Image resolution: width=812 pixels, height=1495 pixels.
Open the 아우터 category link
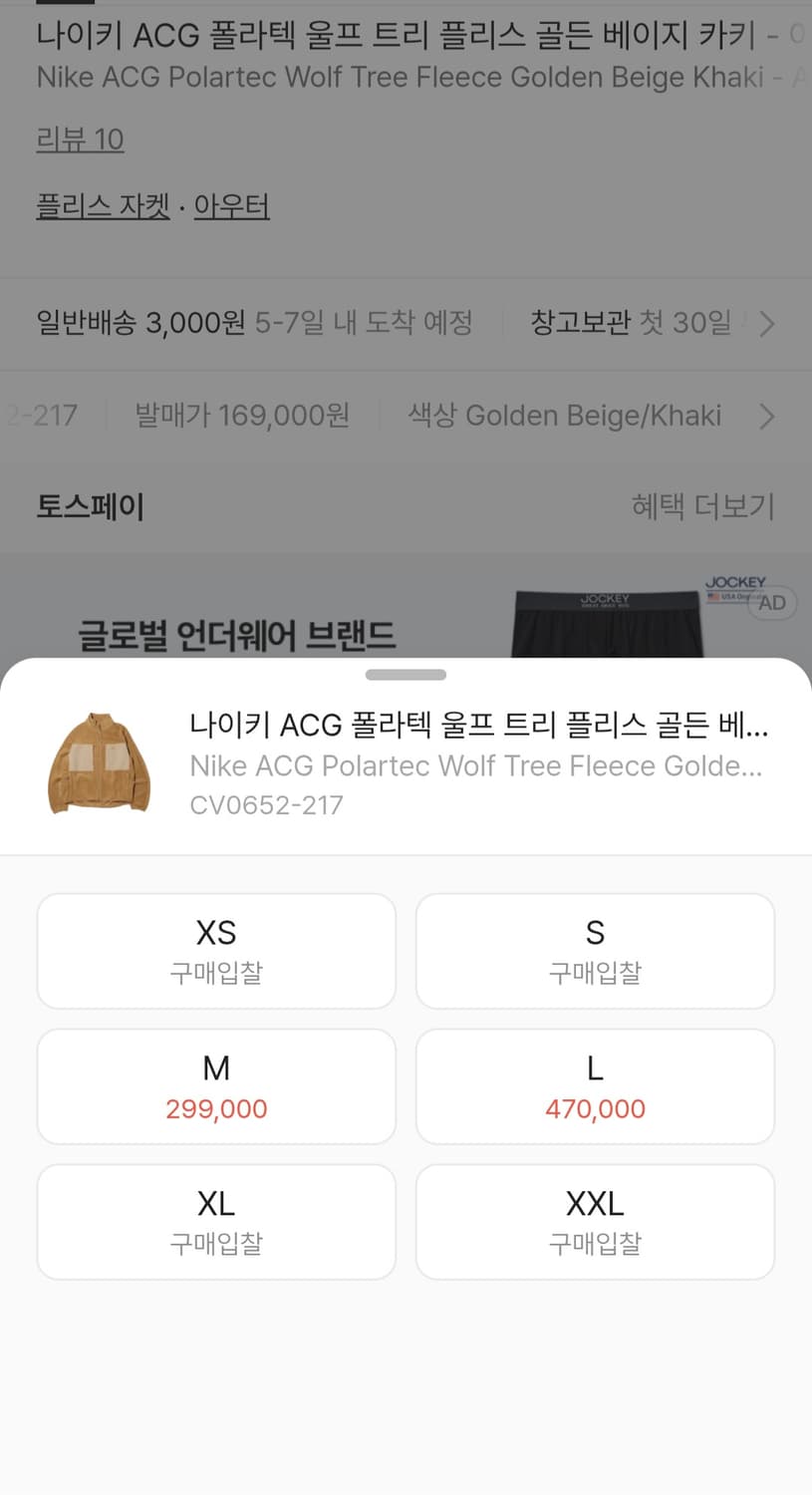[x=232, y=204]
